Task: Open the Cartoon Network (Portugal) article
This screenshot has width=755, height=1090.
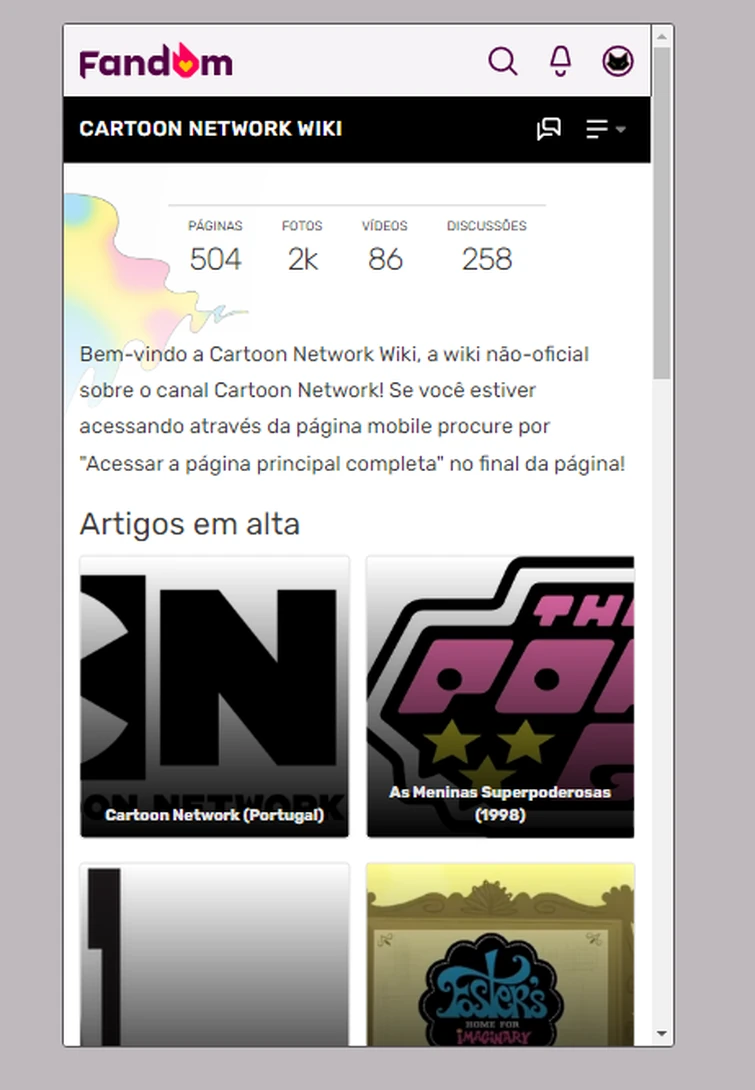Action: click(x=214, y=697)
